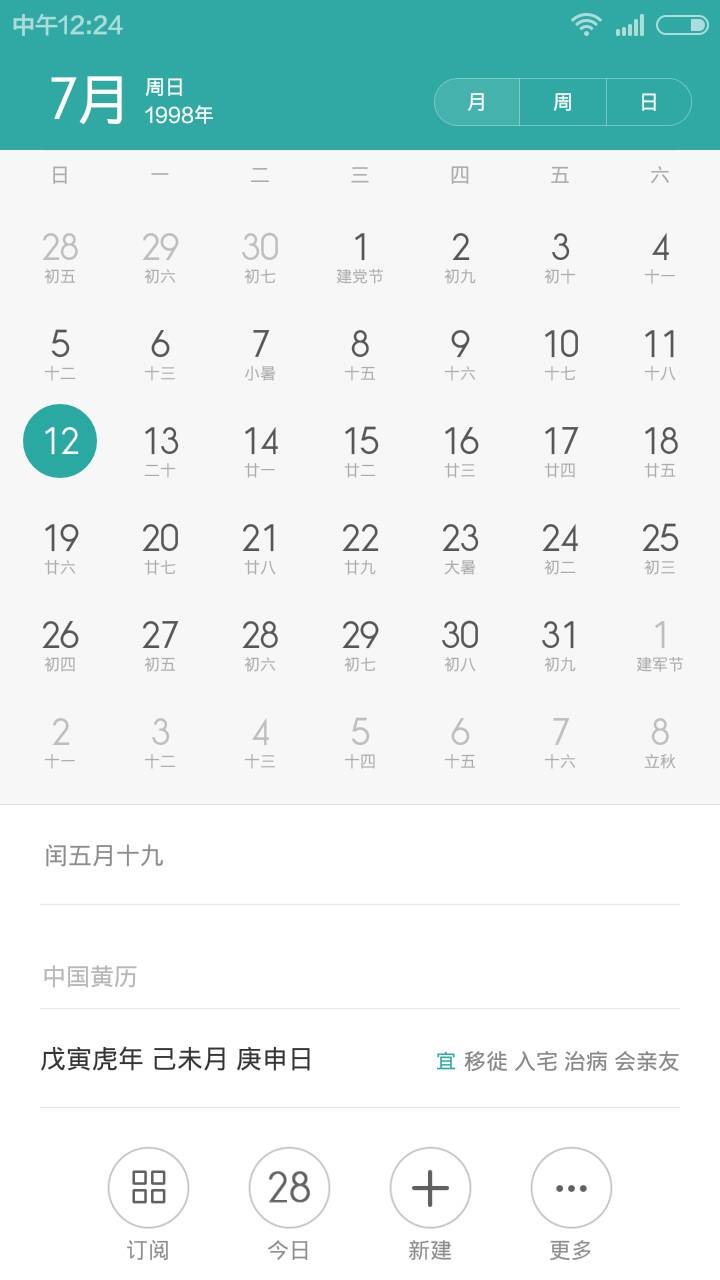Select the 月 month view tab
The image size is (720, 1280).
coord(477,102)
